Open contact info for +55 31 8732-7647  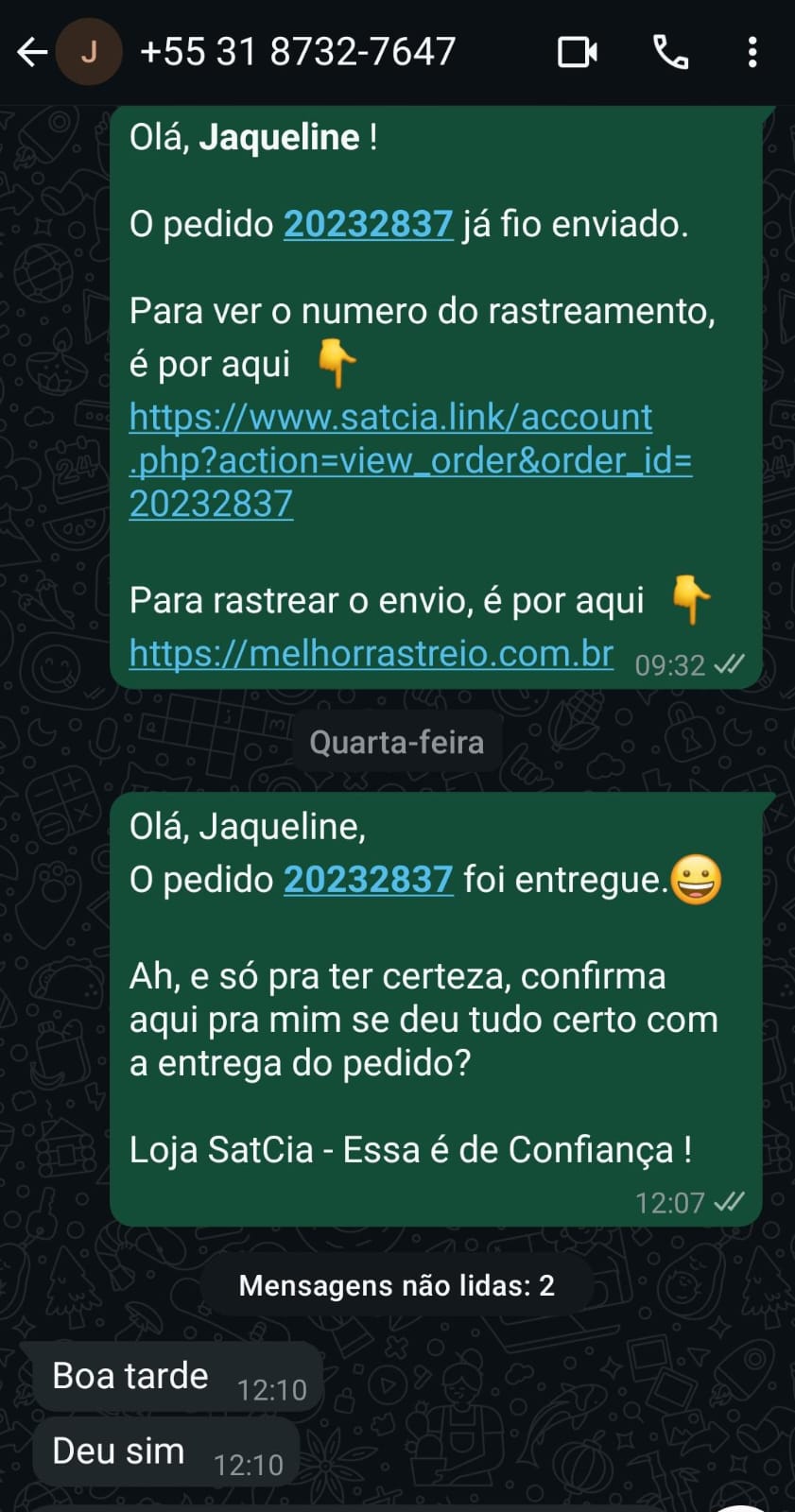298,52
